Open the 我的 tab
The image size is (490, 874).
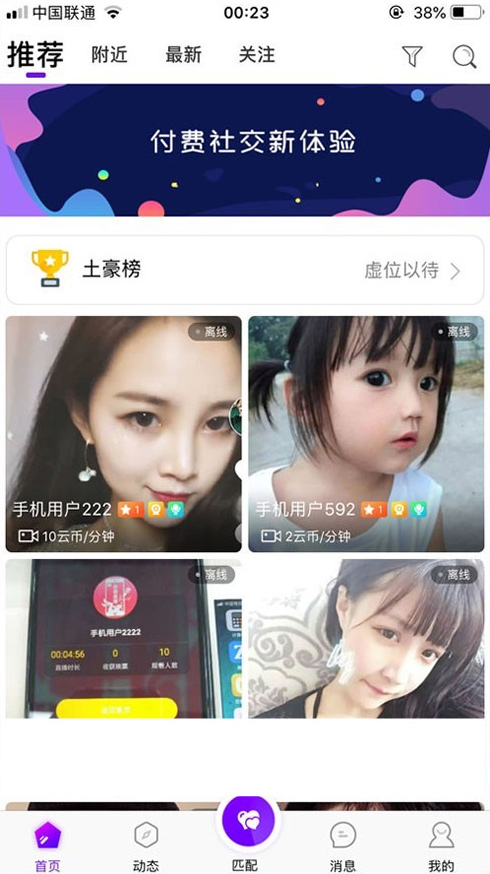click(441, 846)
